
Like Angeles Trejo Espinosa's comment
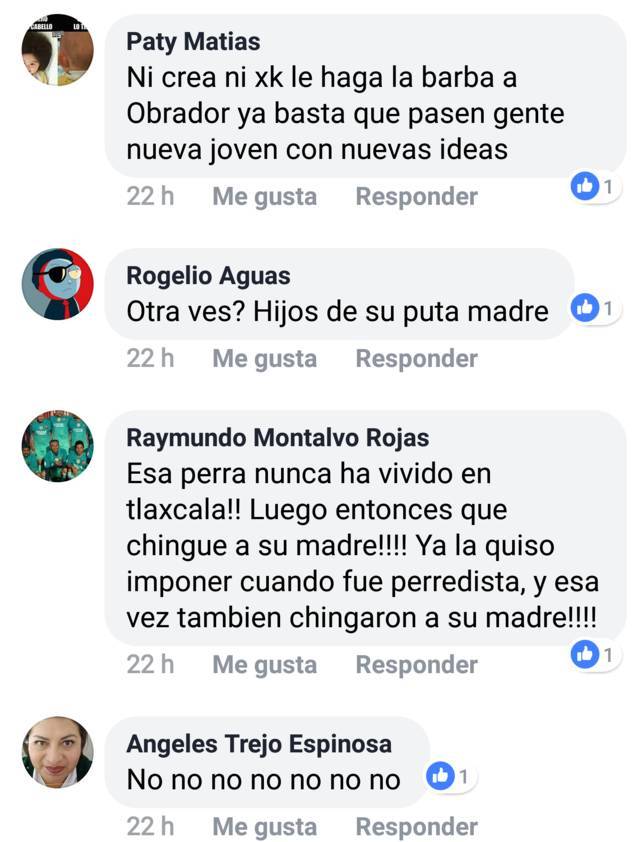(264, 827)
